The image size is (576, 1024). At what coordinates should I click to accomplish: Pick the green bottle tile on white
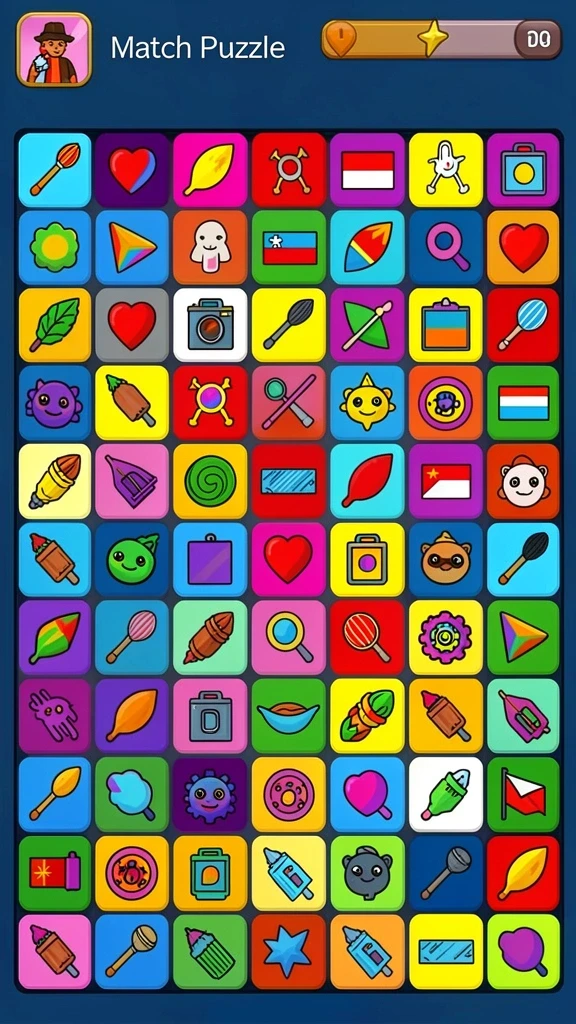[445, 795]
